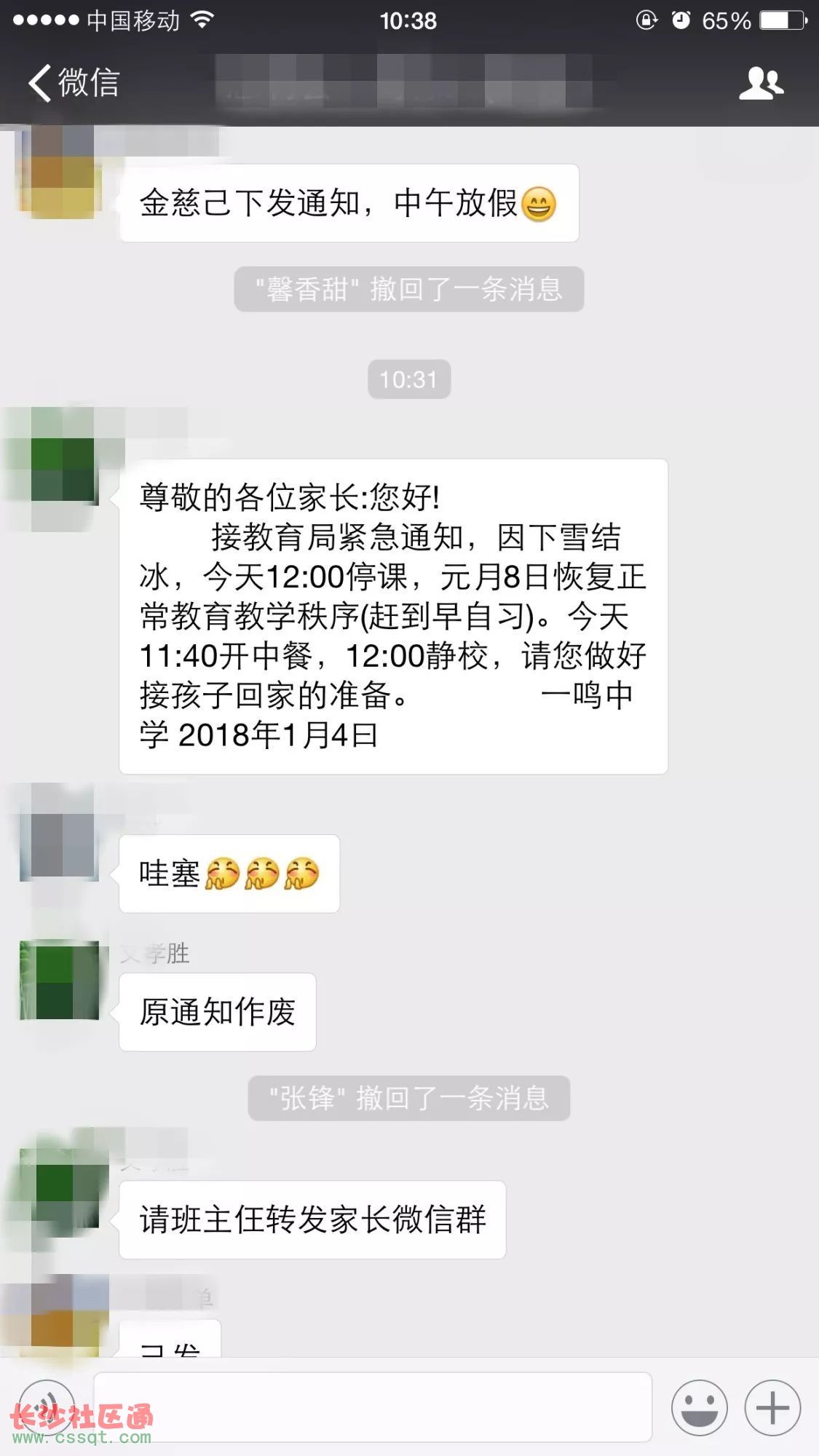Tap the avatar next to 原通知作废 message
The width and height of the screenshot is (819, 1456).
tap(60, 980)
